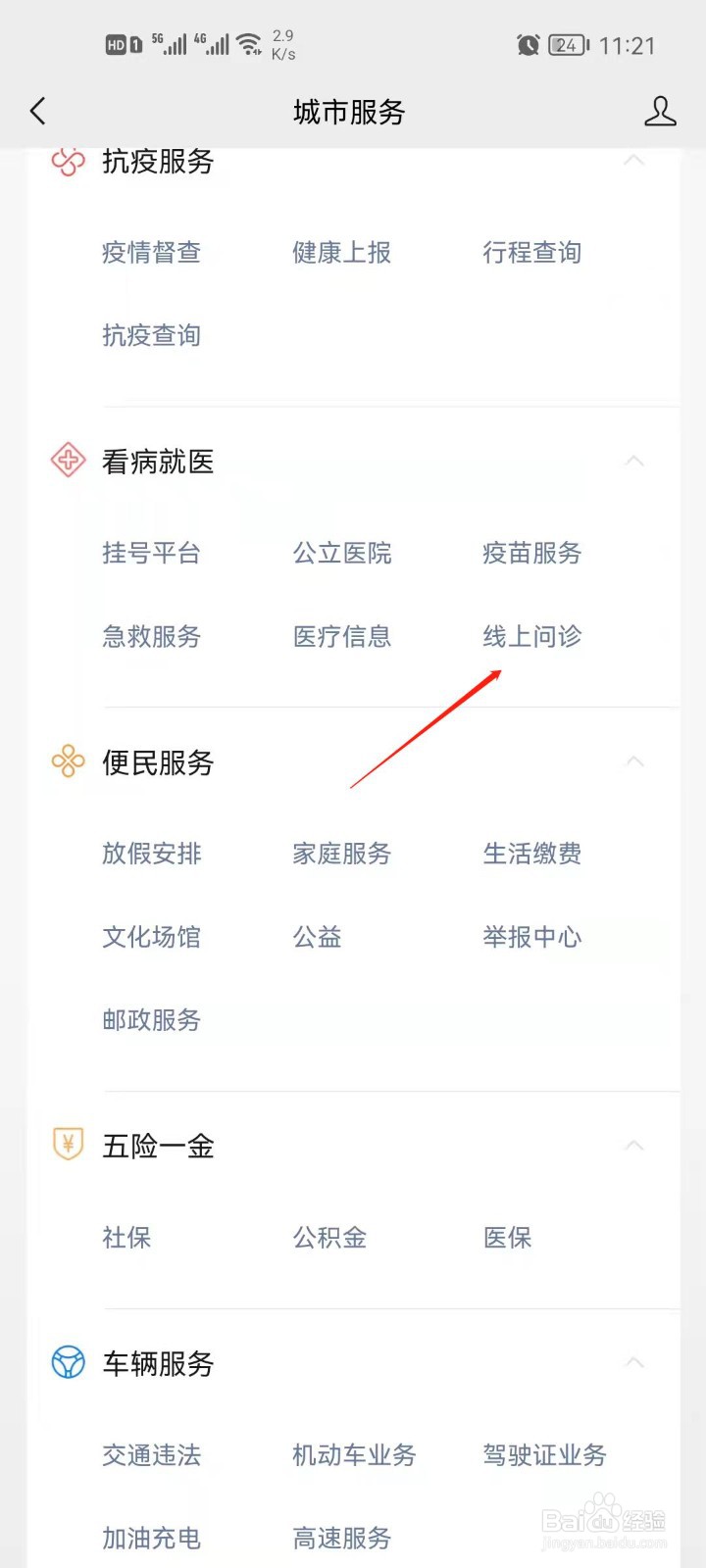Viewport: 706px width, 1568px height.
Task: Tap the back arrow icon
Action: point(37,111)
